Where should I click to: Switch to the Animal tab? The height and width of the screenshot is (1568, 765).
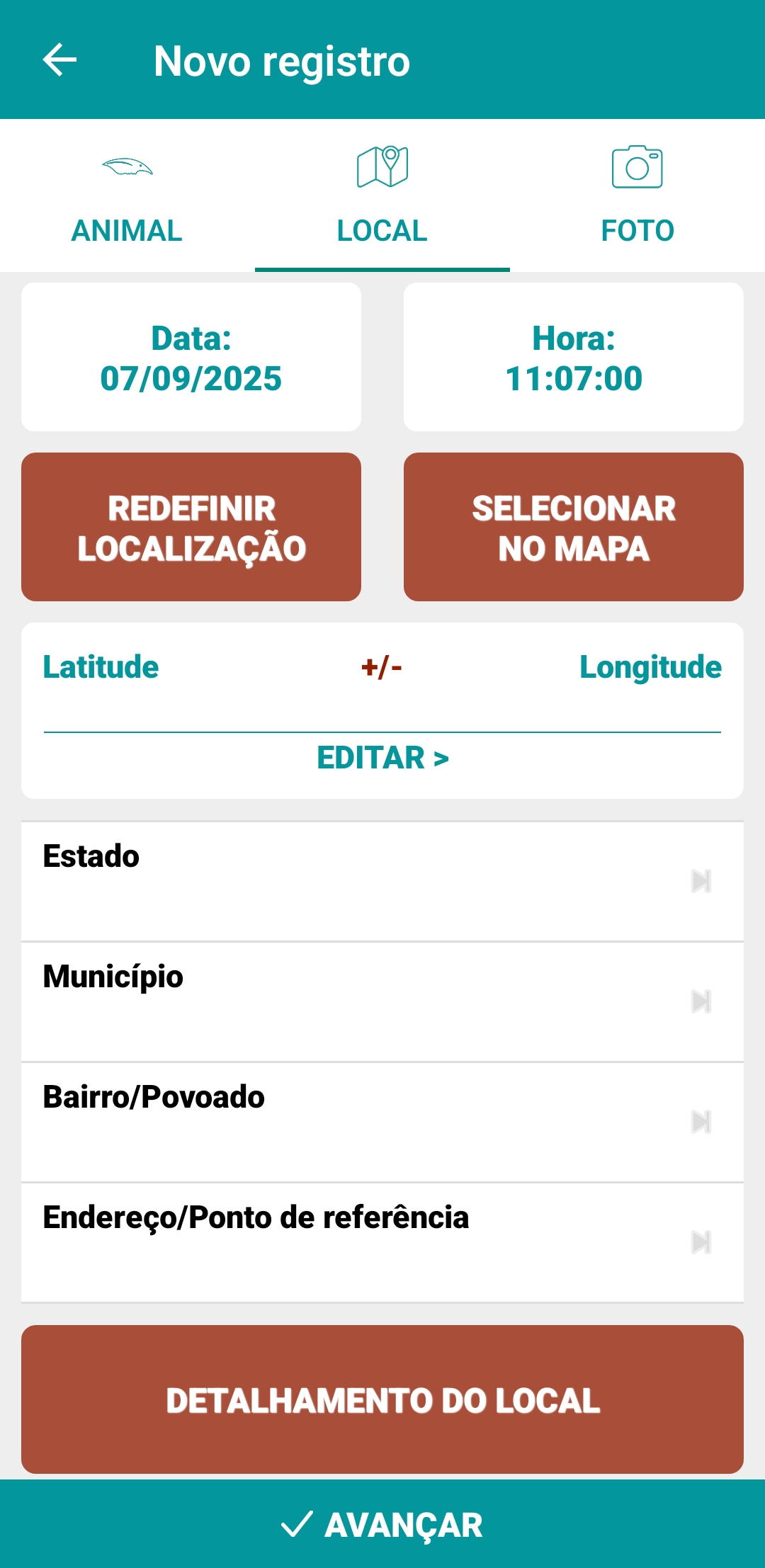point(126,230)
